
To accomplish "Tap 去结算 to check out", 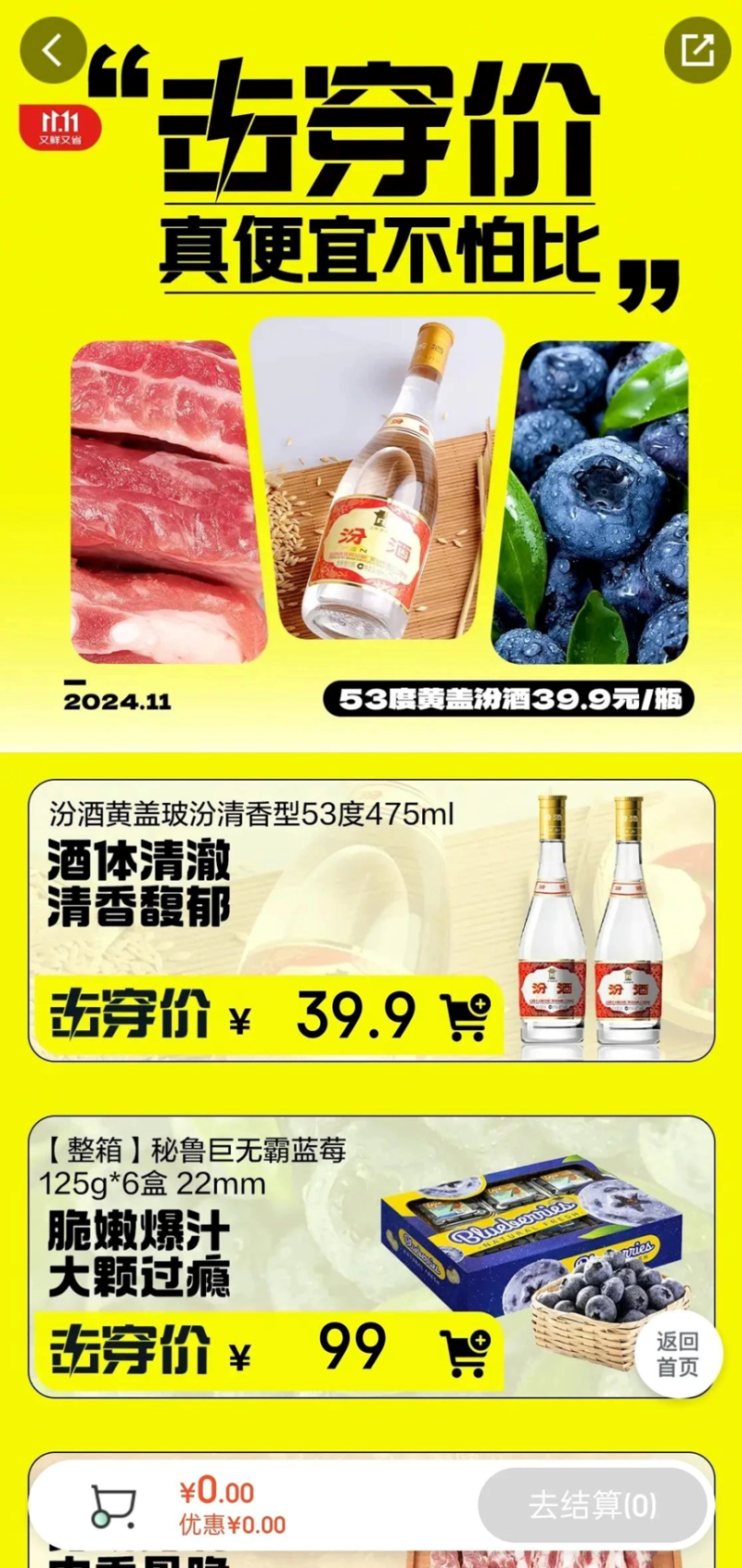I will (x=592, y=1505).
